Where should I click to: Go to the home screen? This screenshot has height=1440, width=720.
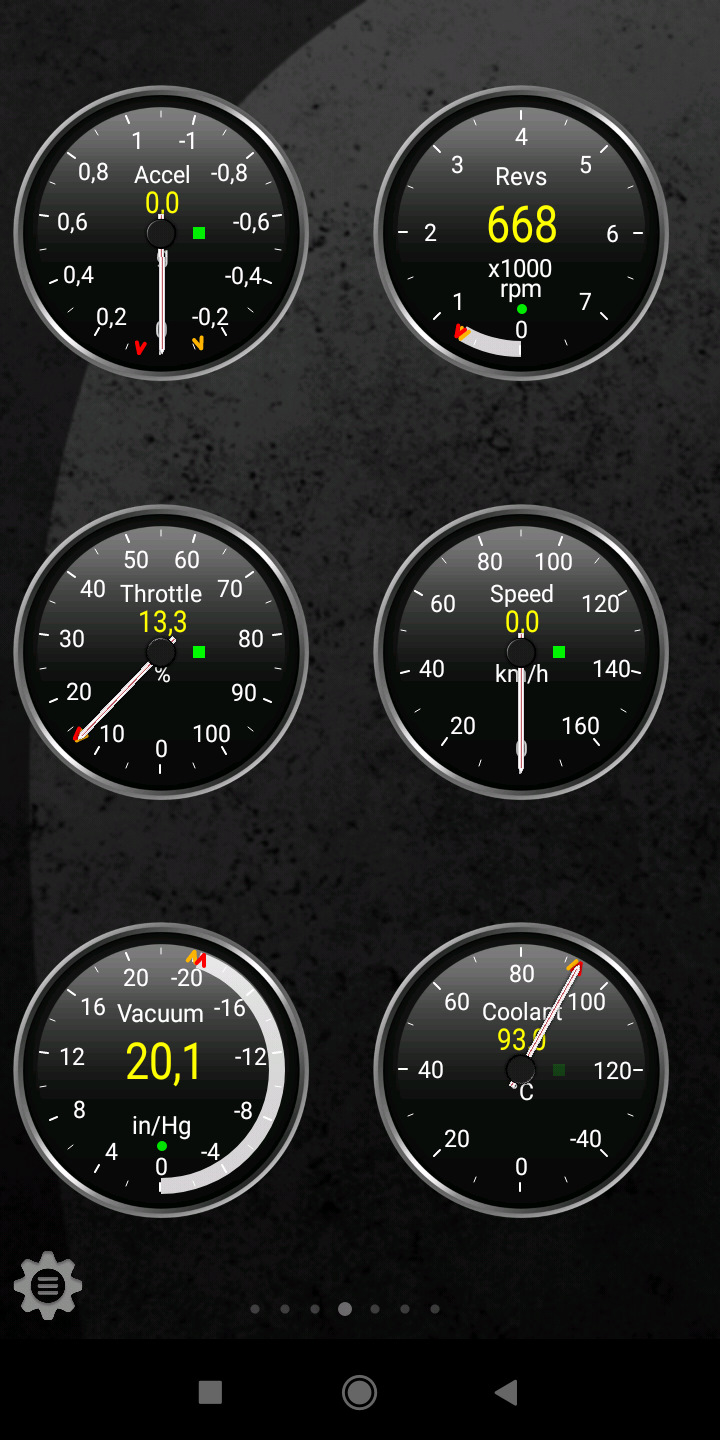[359, 1392]
